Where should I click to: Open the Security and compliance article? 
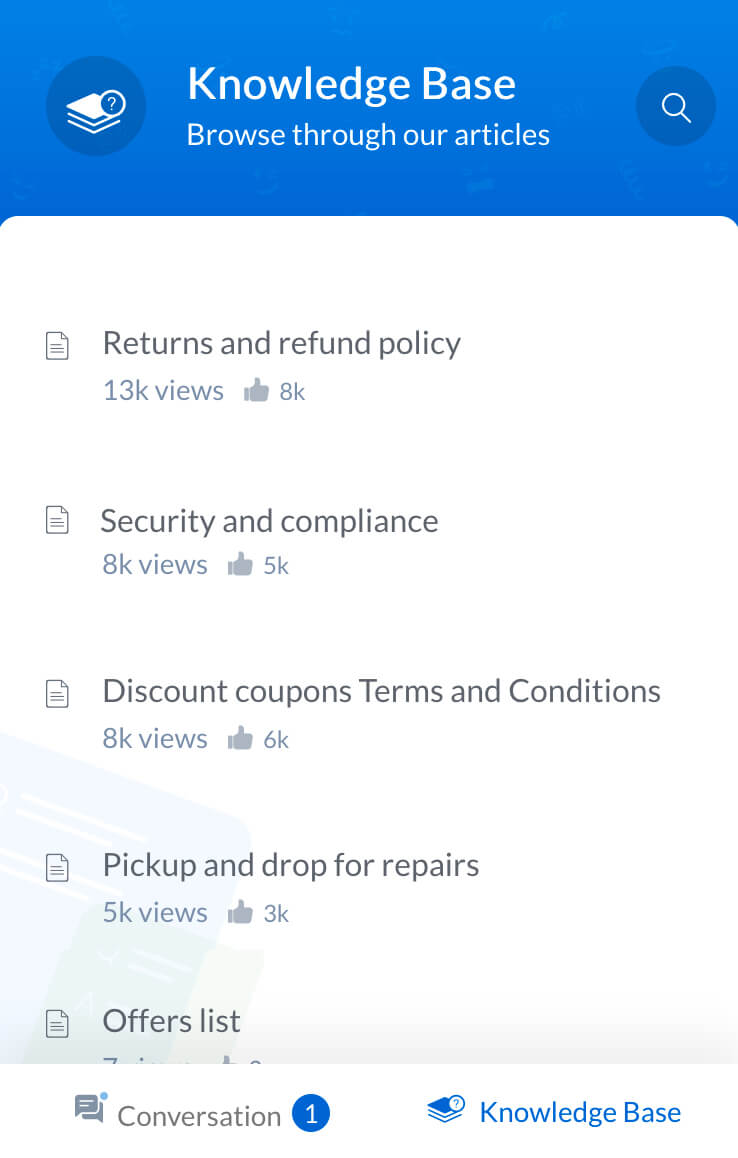tap(269, 522)
